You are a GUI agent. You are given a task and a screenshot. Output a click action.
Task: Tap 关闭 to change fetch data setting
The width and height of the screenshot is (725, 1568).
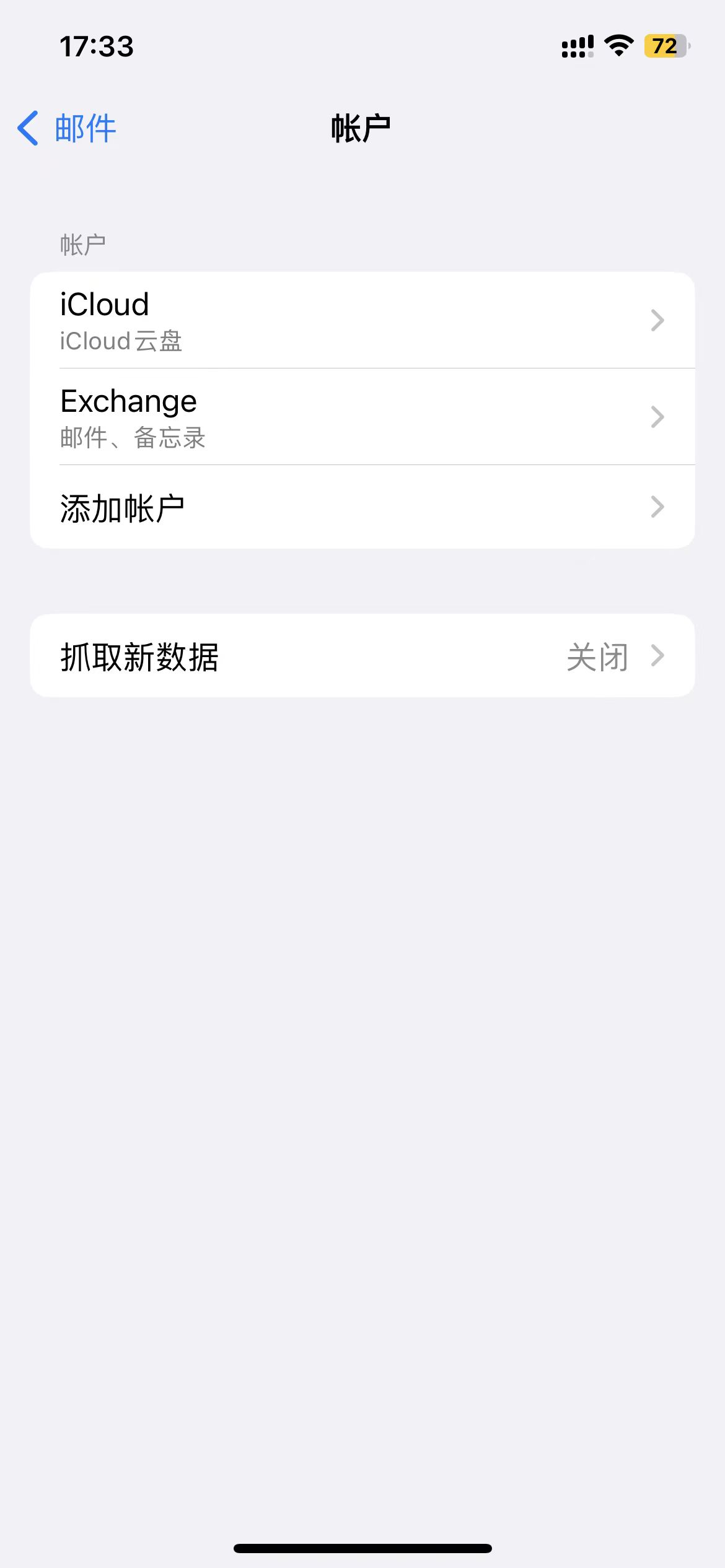click(597, 655)
